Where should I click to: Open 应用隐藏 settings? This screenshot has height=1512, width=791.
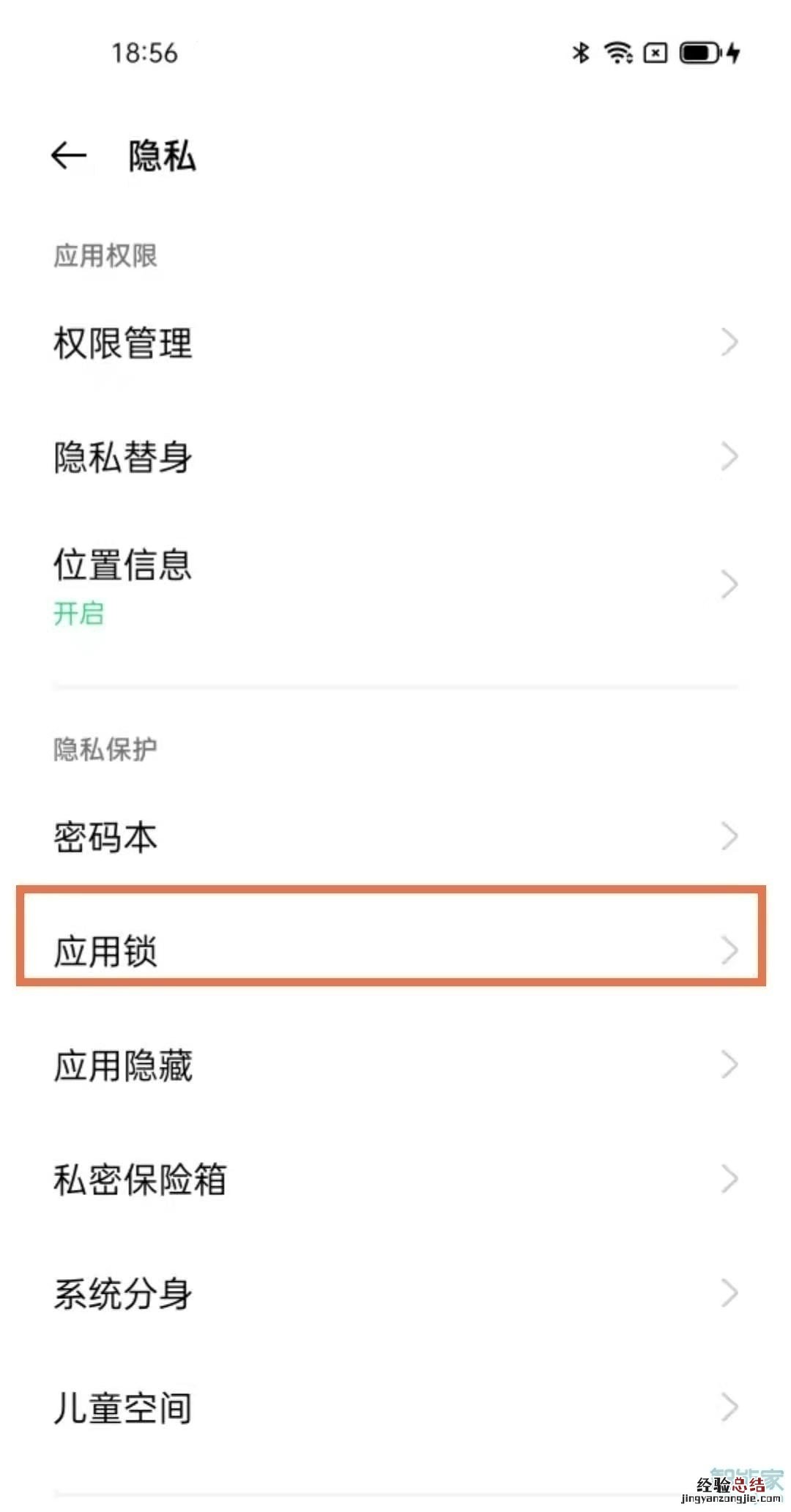395,1065
